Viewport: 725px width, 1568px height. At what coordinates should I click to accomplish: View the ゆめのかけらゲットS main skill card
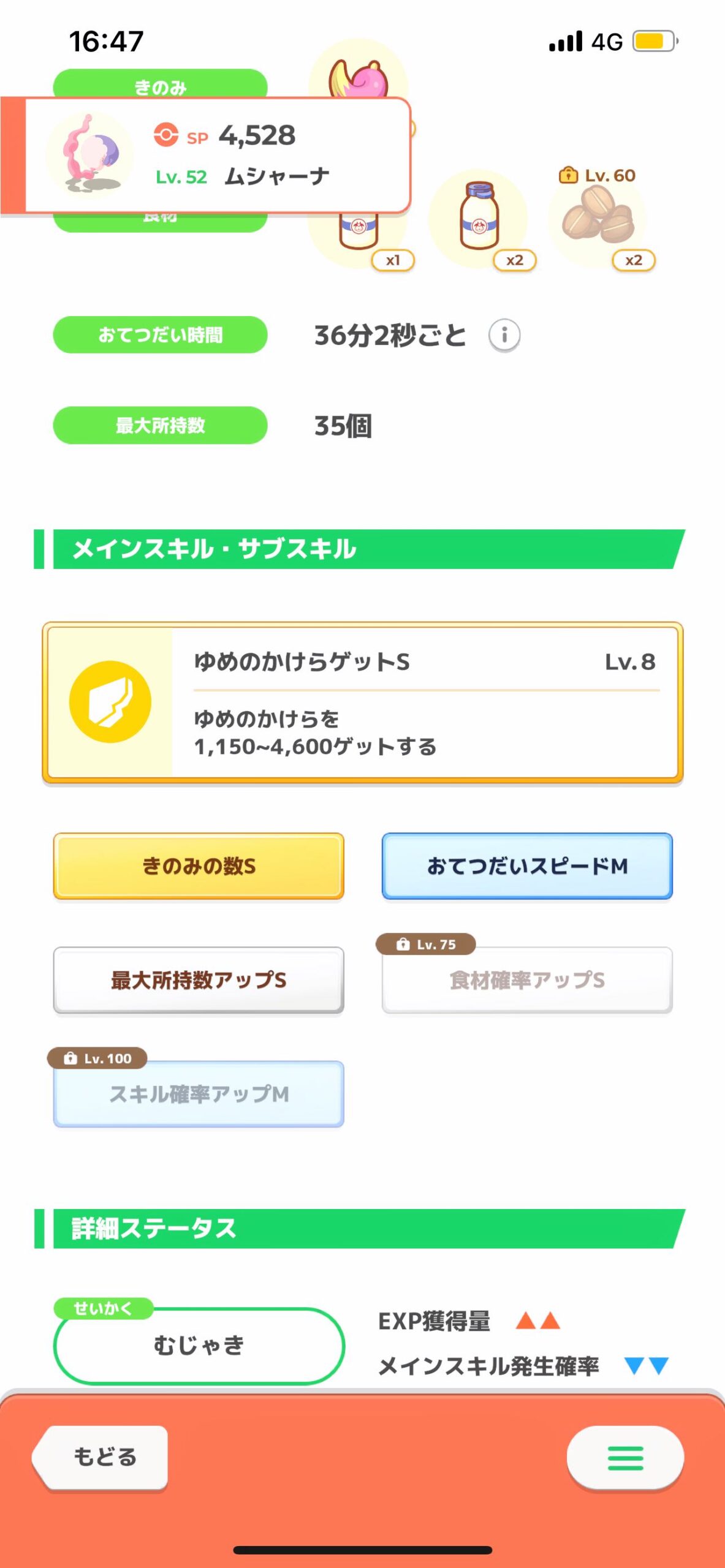[x=362, y=703]
